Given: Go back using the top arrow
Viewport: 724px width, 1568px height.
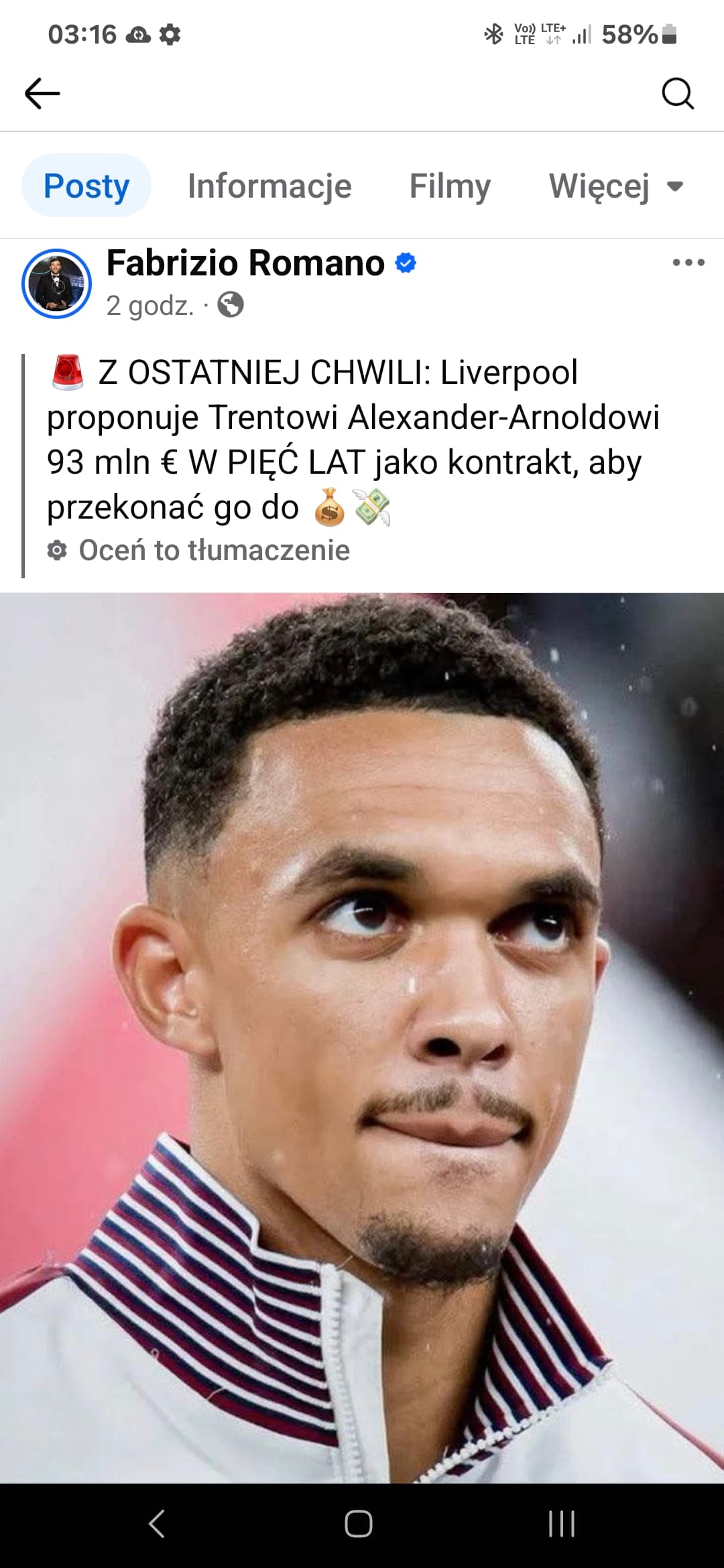Looking at the screenshot, I should pyautogui.click(x=42, y=93).
